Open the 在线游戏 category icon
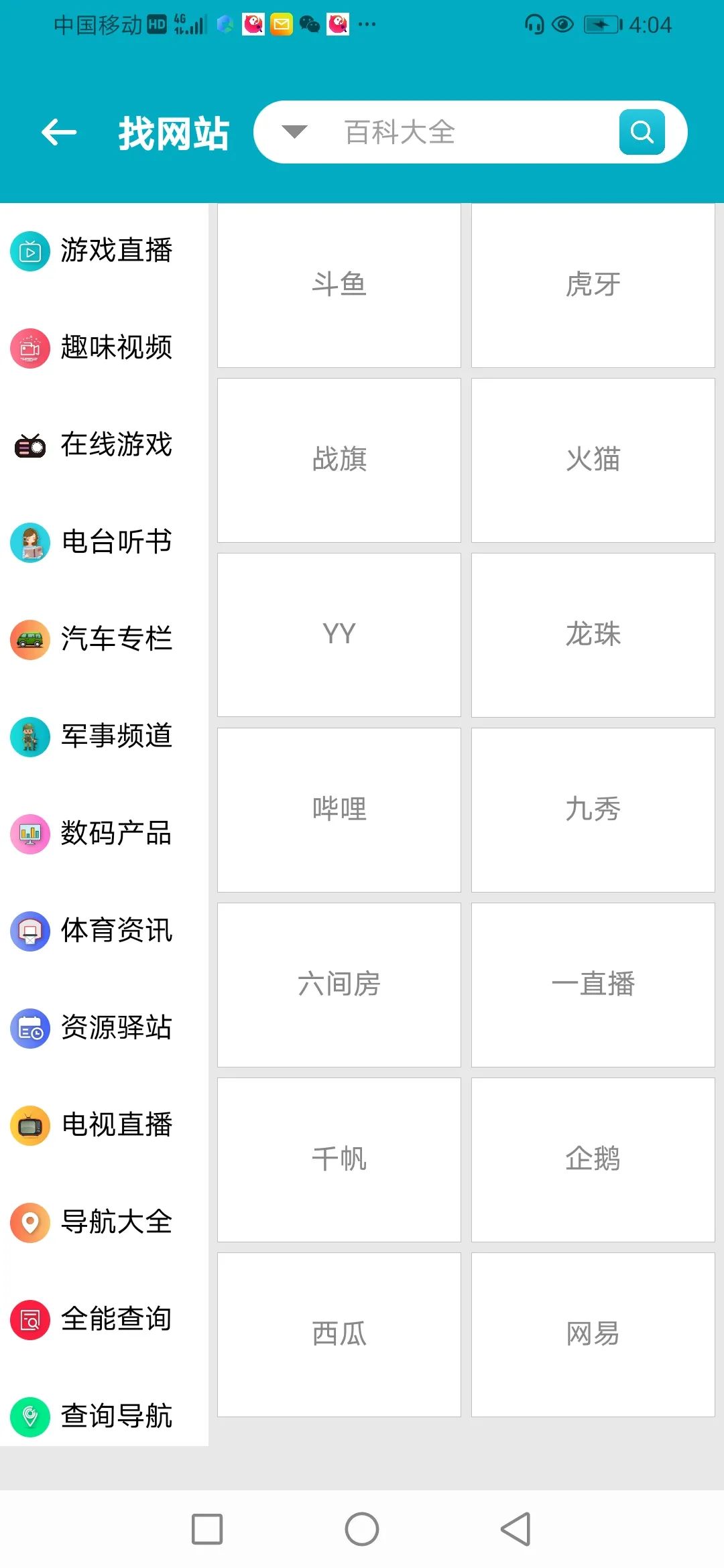This screenshot has height=1568, width=724. point(29,446)
